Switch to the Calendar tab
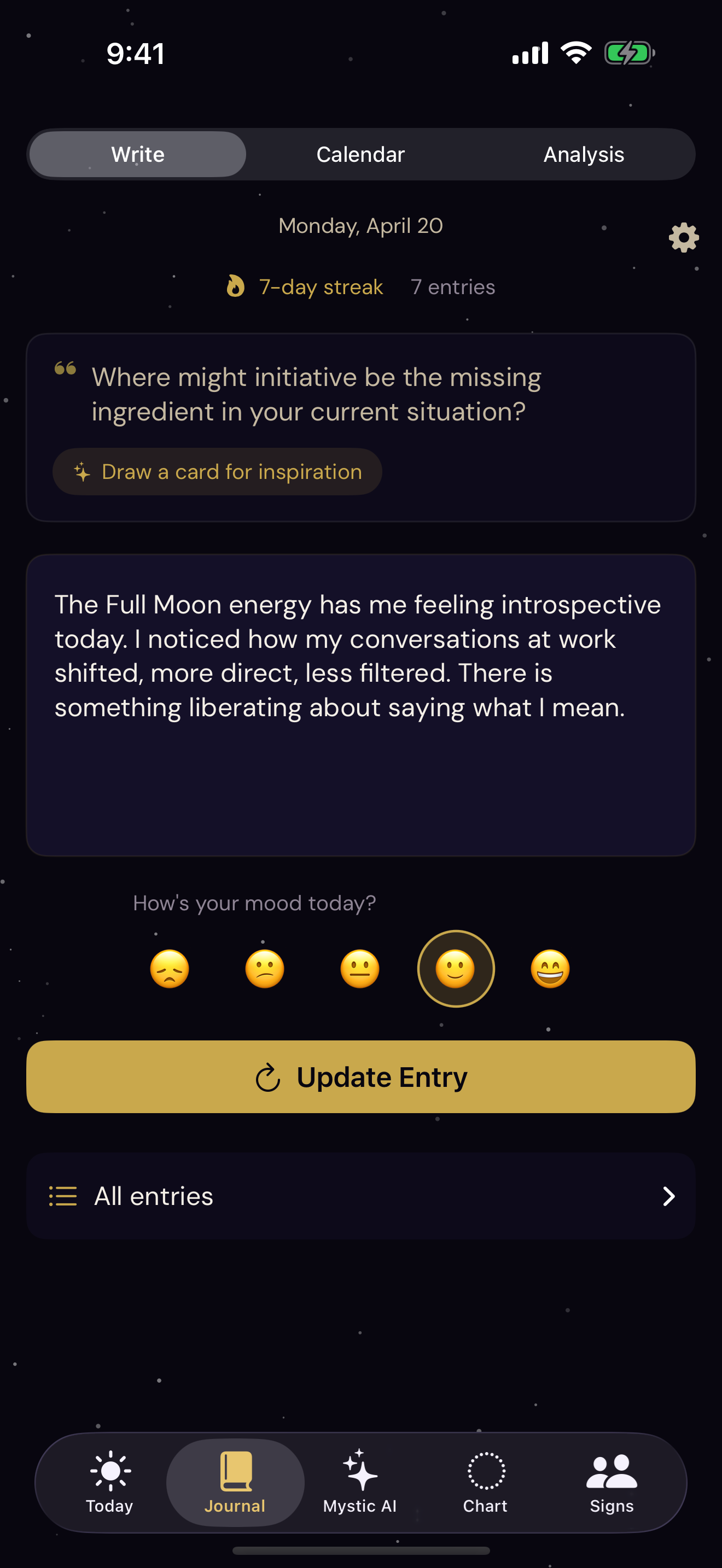Viewport: 722px width, 1568px height. (x=360, y=154)
